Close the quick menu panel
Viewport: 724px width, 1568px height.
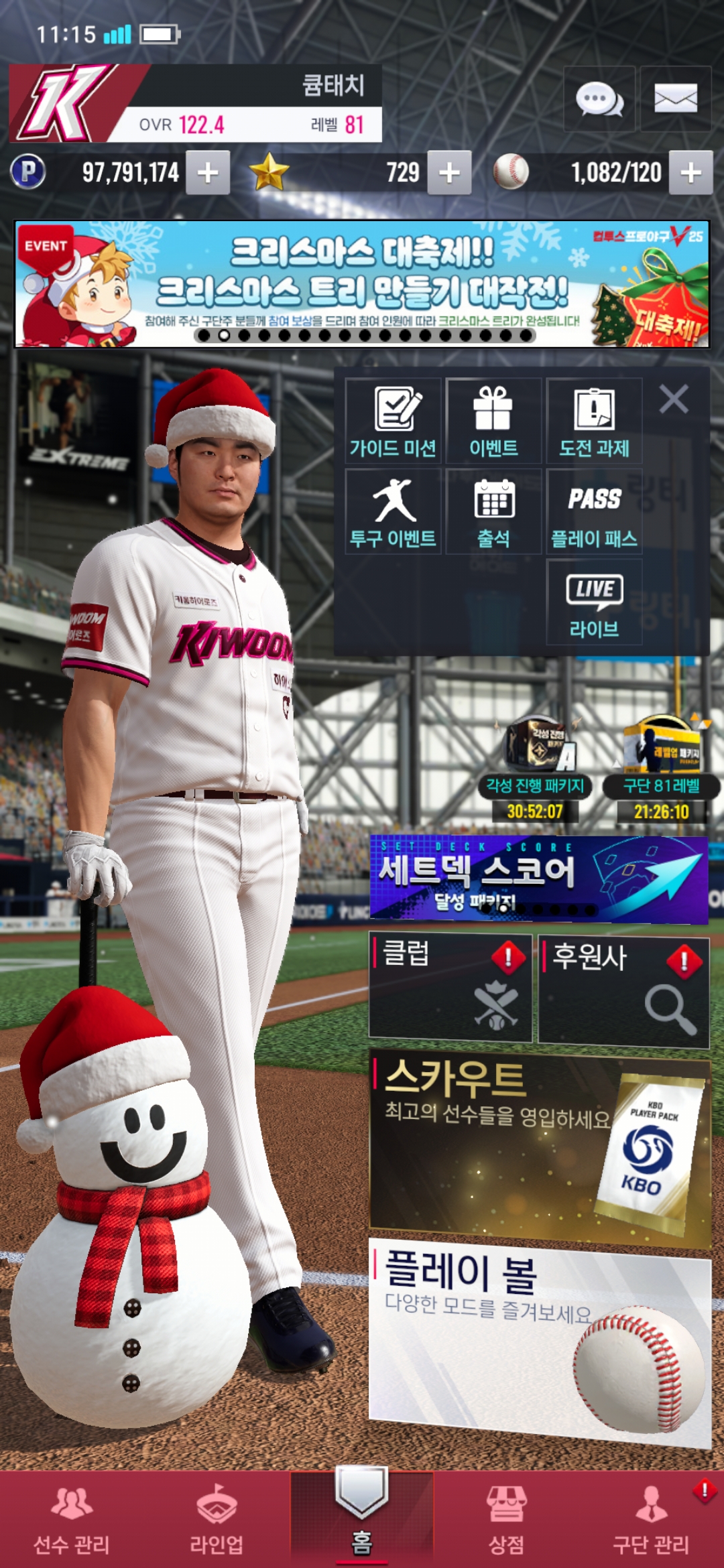[673, 399]
